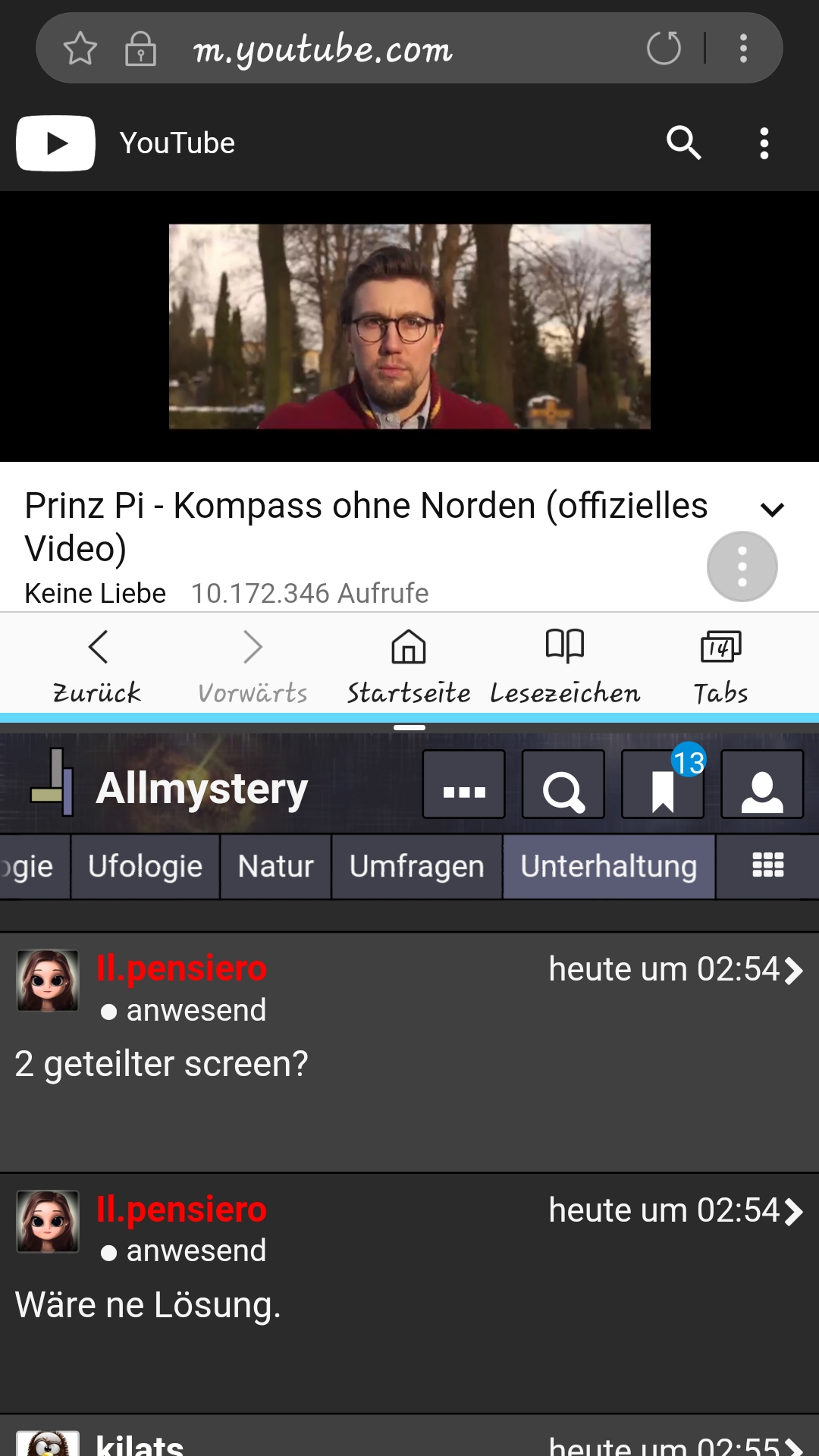Open Lesezeichen bookmarks
819x1456 pixels.
click(x=565, y=667)
